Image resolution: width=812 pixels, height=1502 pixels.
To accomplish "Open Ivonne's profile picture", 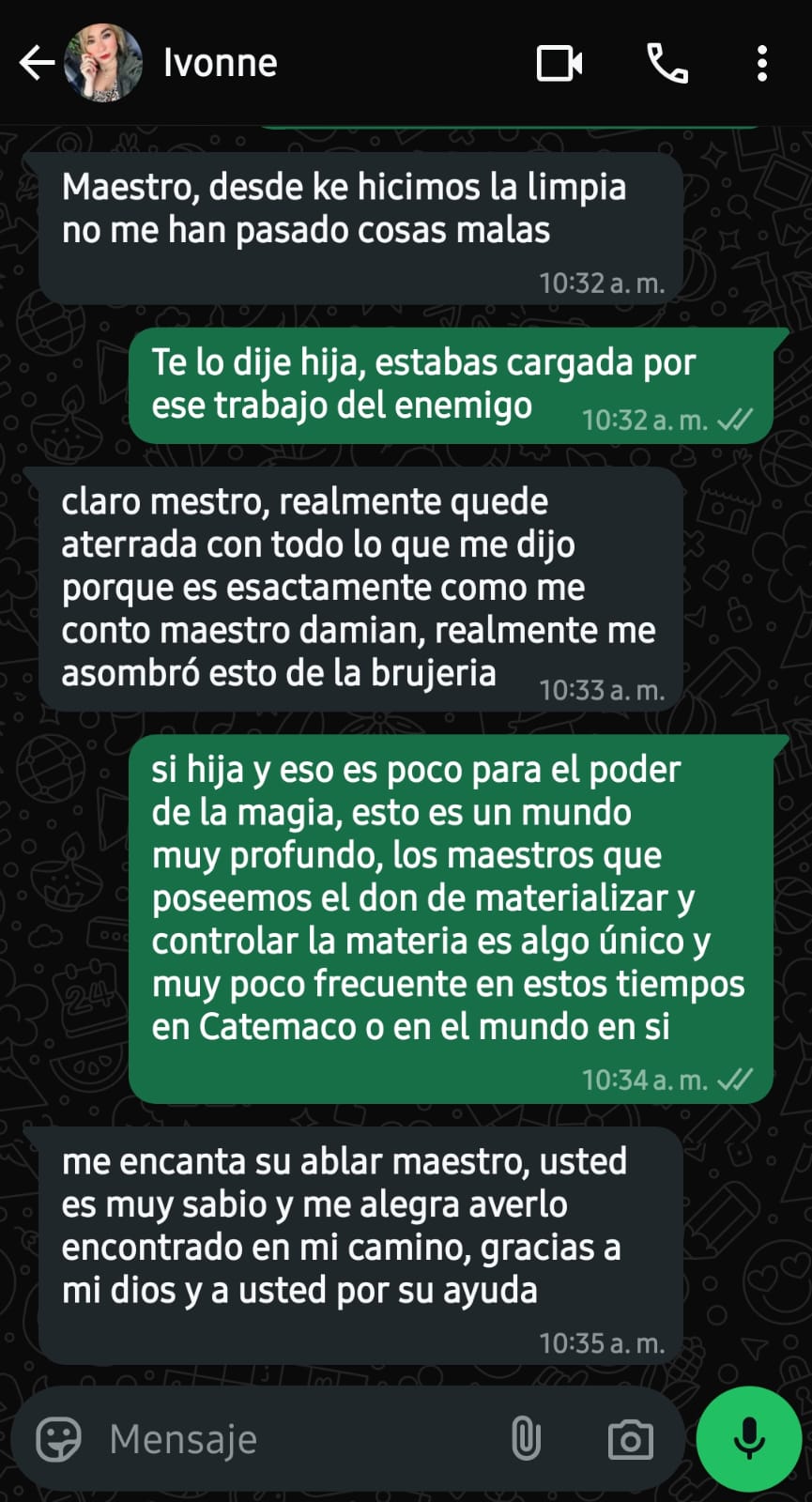I will pos(103,63).
